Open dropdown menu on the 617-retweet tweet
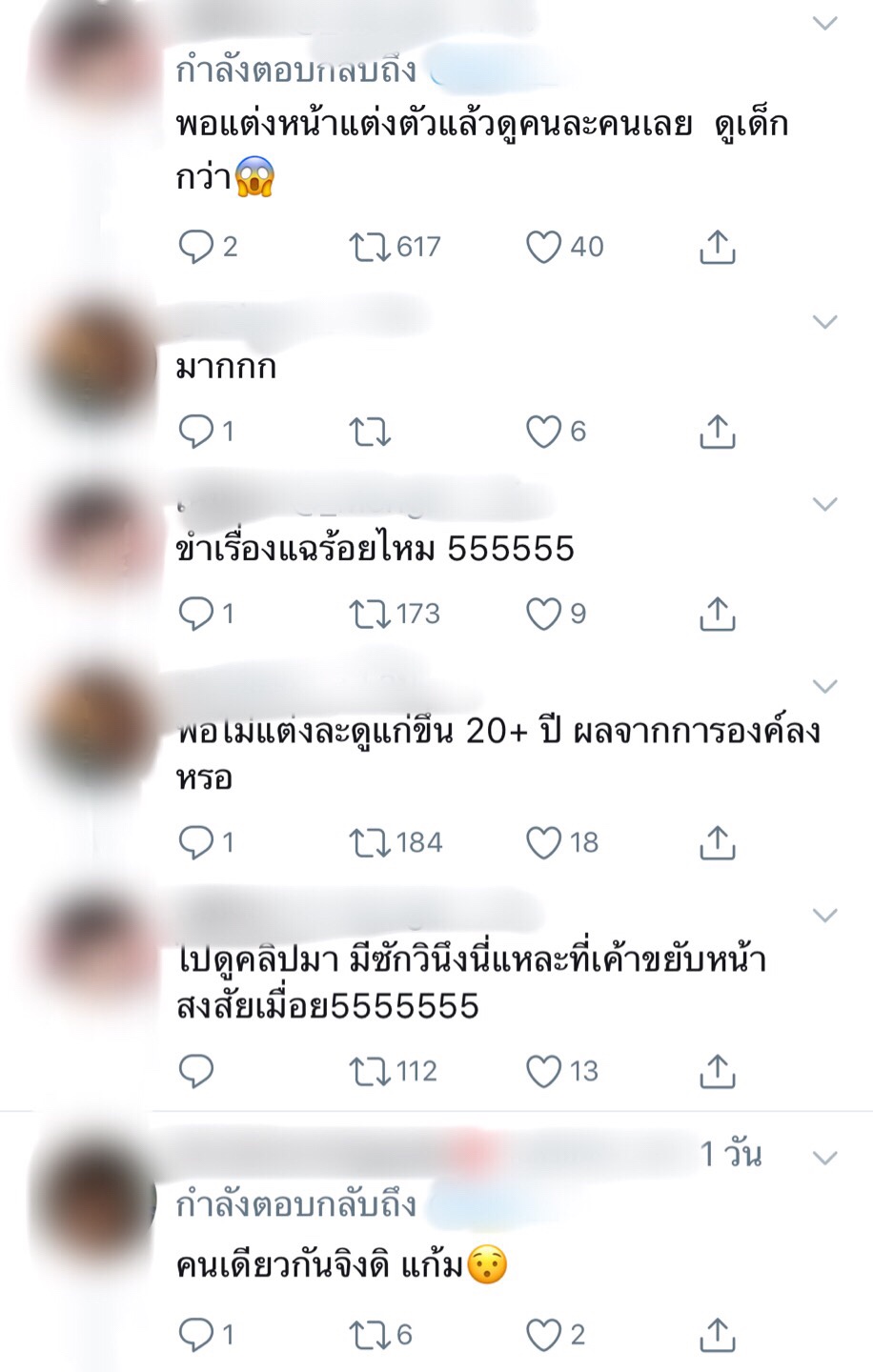The image size is (873, 1372). (824, 23)
